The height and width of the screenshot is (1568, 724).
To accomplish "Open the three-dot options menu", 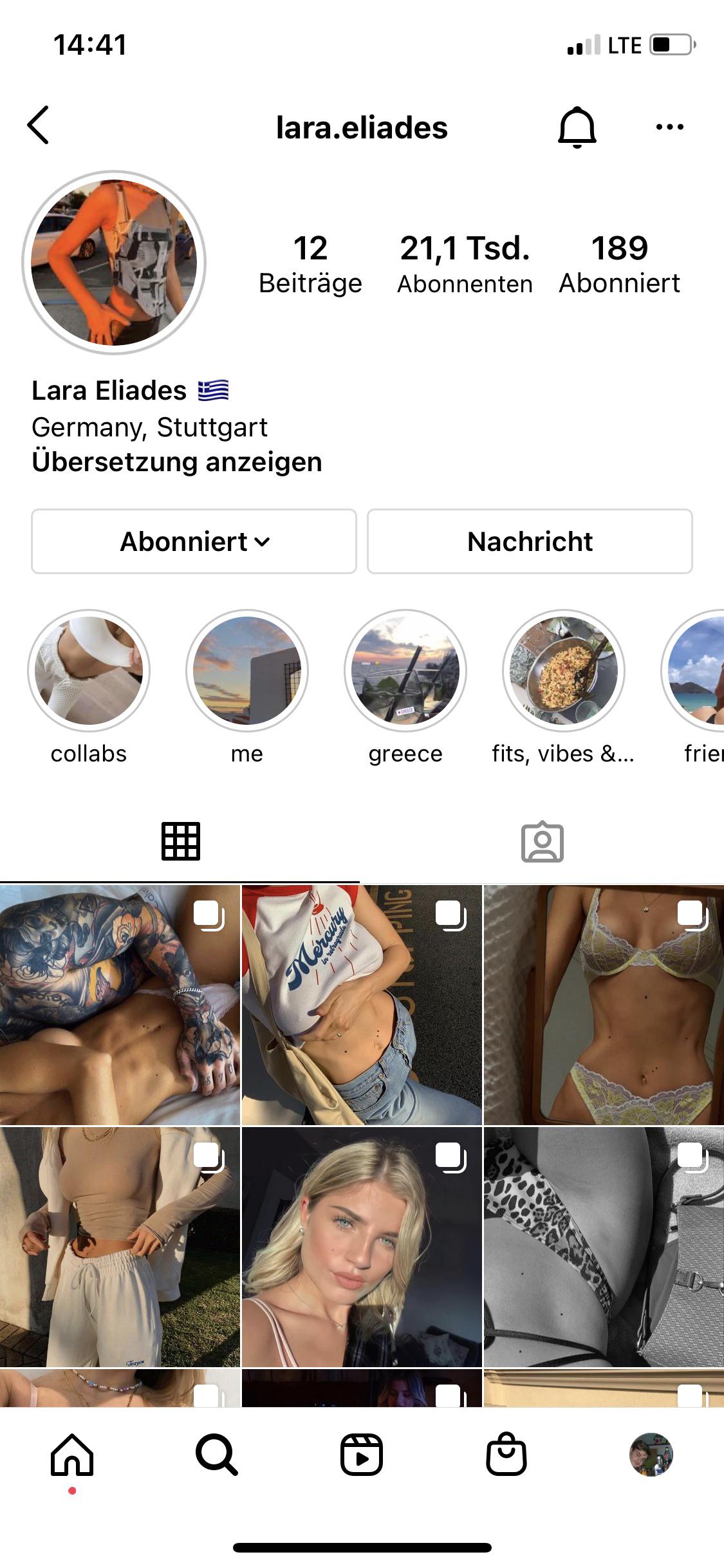I will (669, 126).
